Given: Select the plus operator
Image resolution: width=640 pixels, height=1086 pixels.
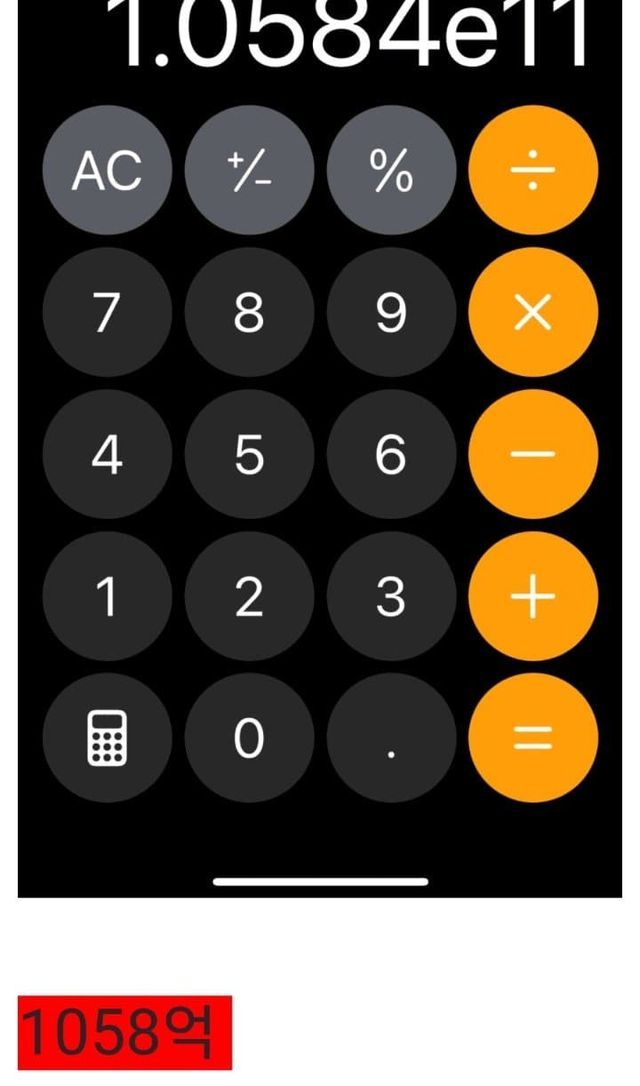Looking at the screenshot, I should [533, 597].
